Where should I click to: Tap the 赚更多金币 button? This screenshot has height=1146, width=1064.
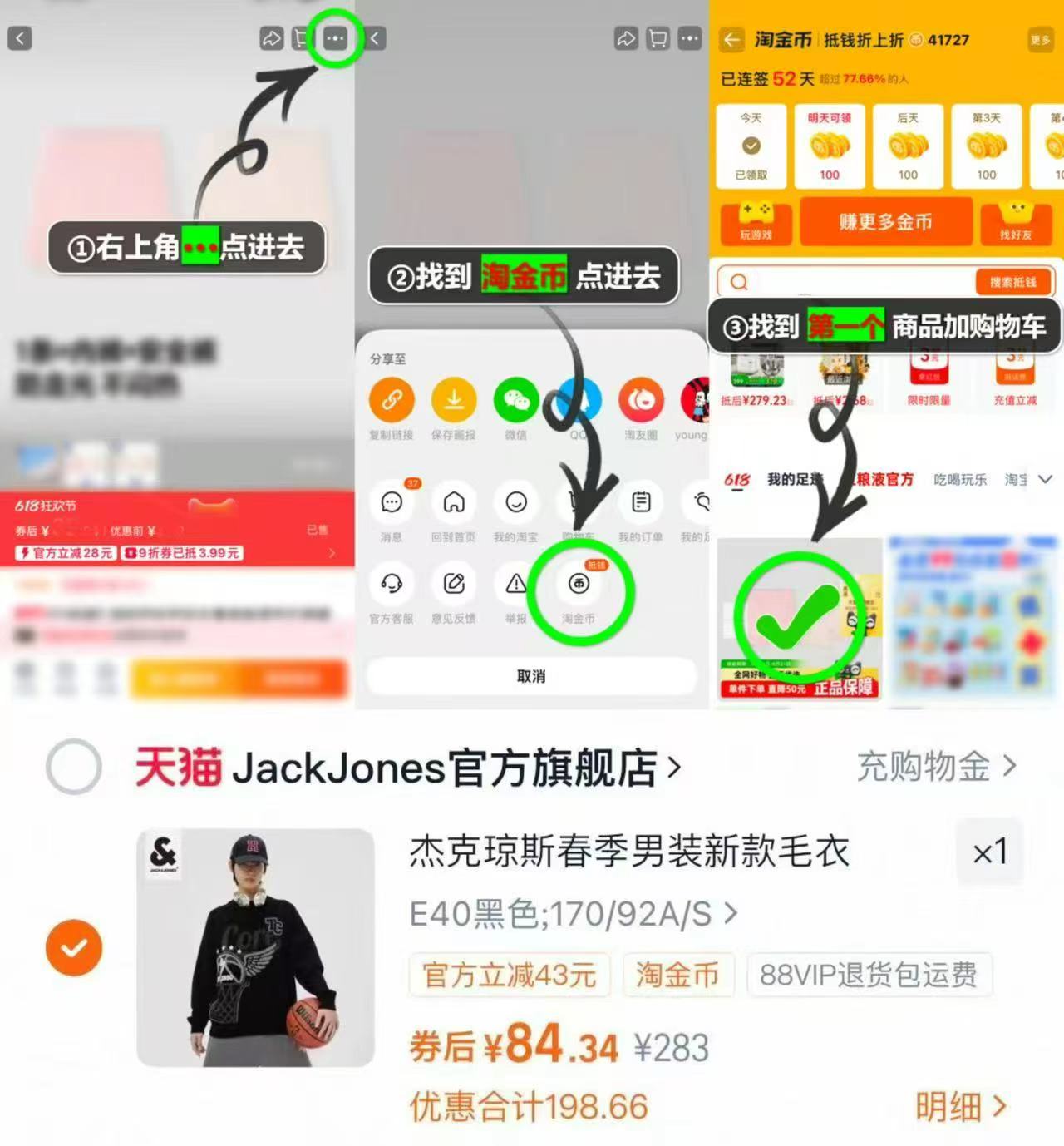click(885, 222)
